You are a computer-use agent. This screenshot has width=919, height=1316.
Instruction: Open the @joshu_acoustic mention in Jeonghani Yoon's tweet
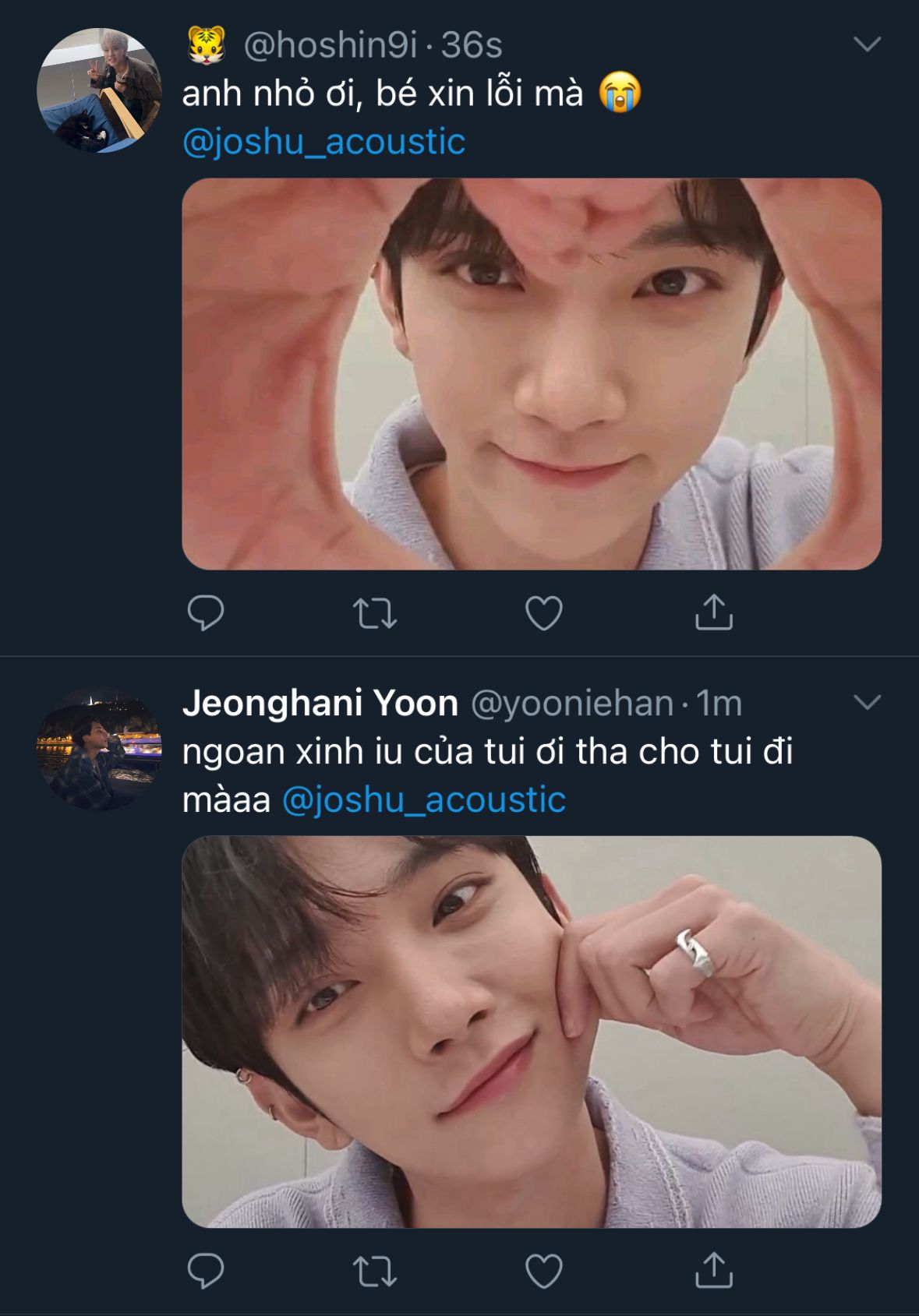click(x=423, y=800)
